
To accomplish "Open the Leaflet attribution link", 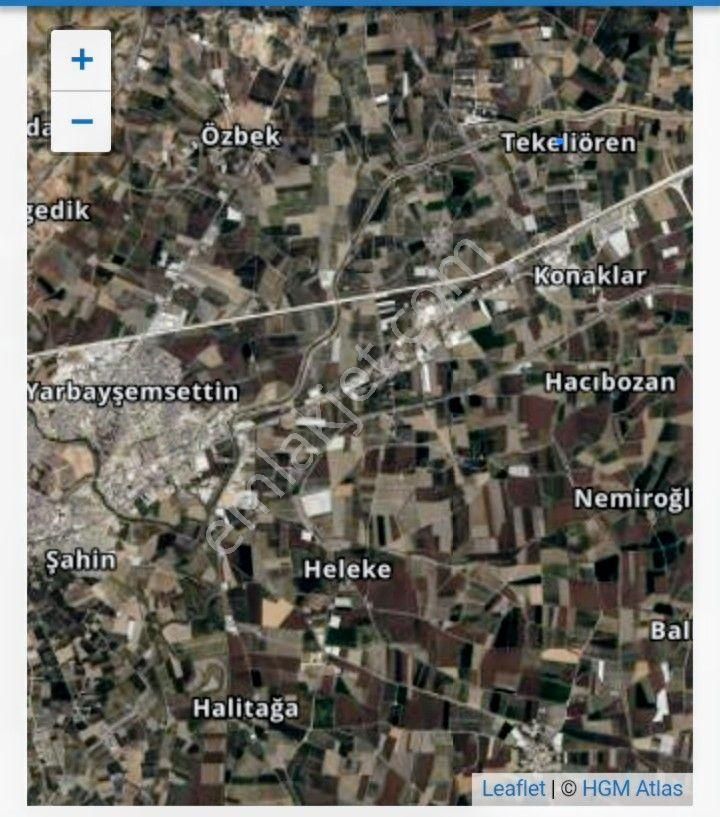I will coord(513,788).
